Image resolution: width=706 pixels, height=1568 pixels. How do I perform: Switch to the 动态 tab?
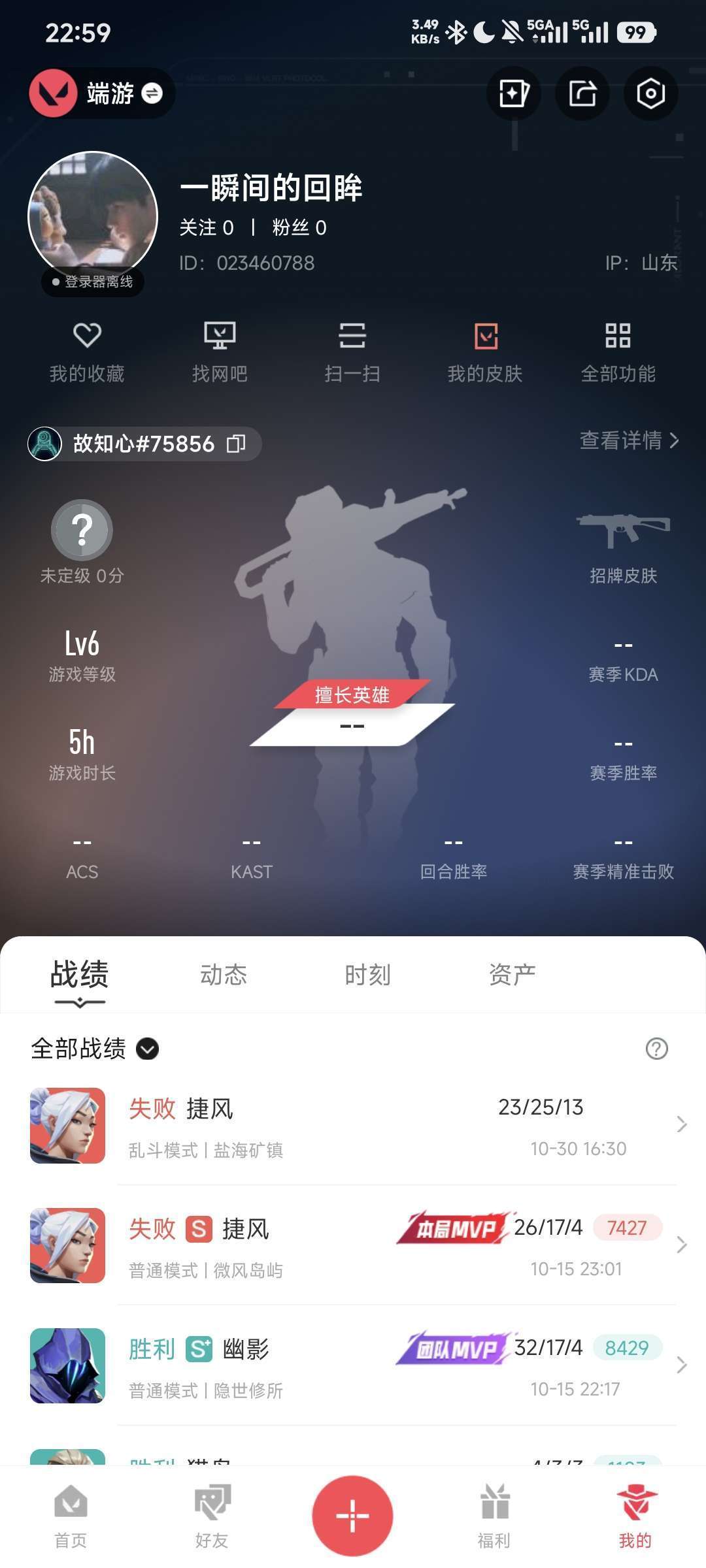(224, 974)
